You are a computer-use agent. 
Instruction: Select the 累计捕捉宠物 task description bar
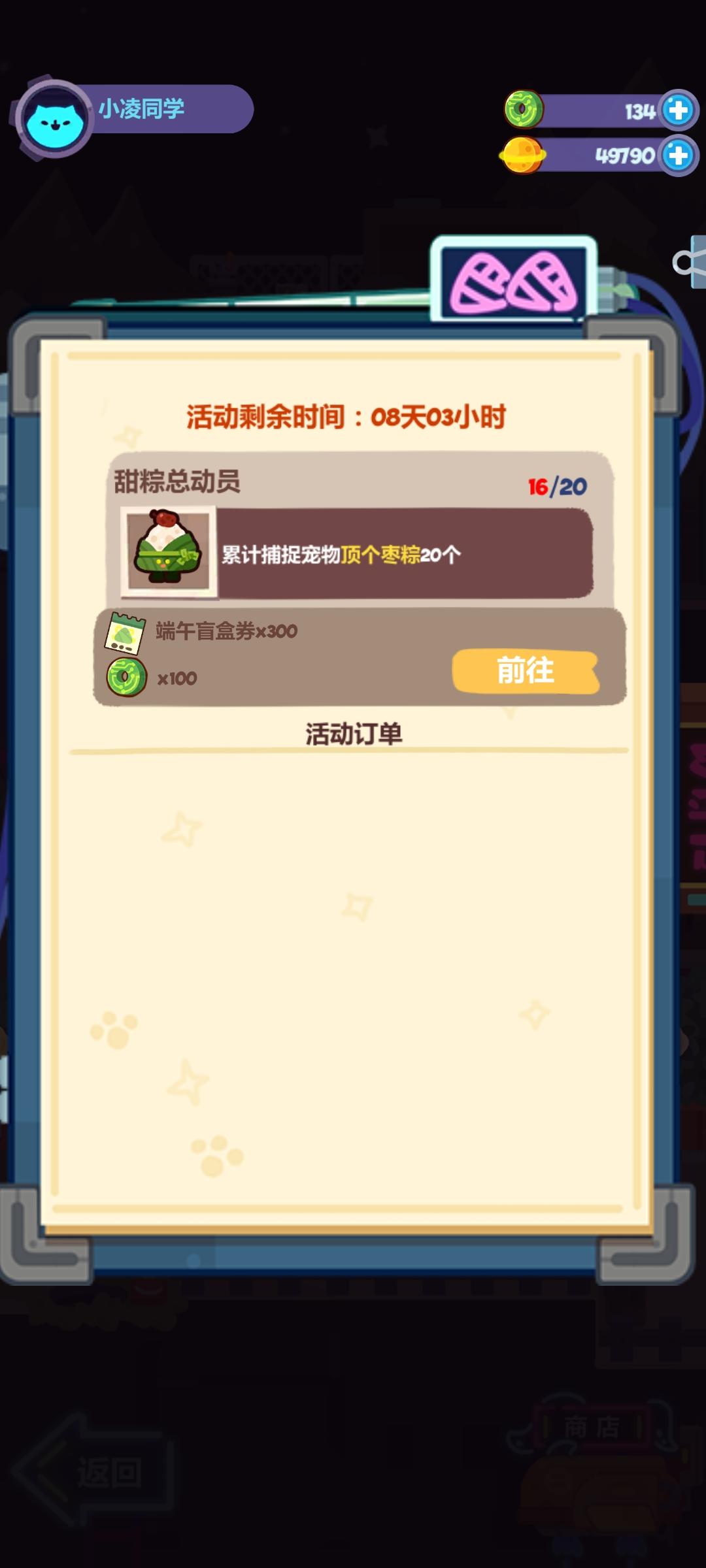click(x=405, y=553)
